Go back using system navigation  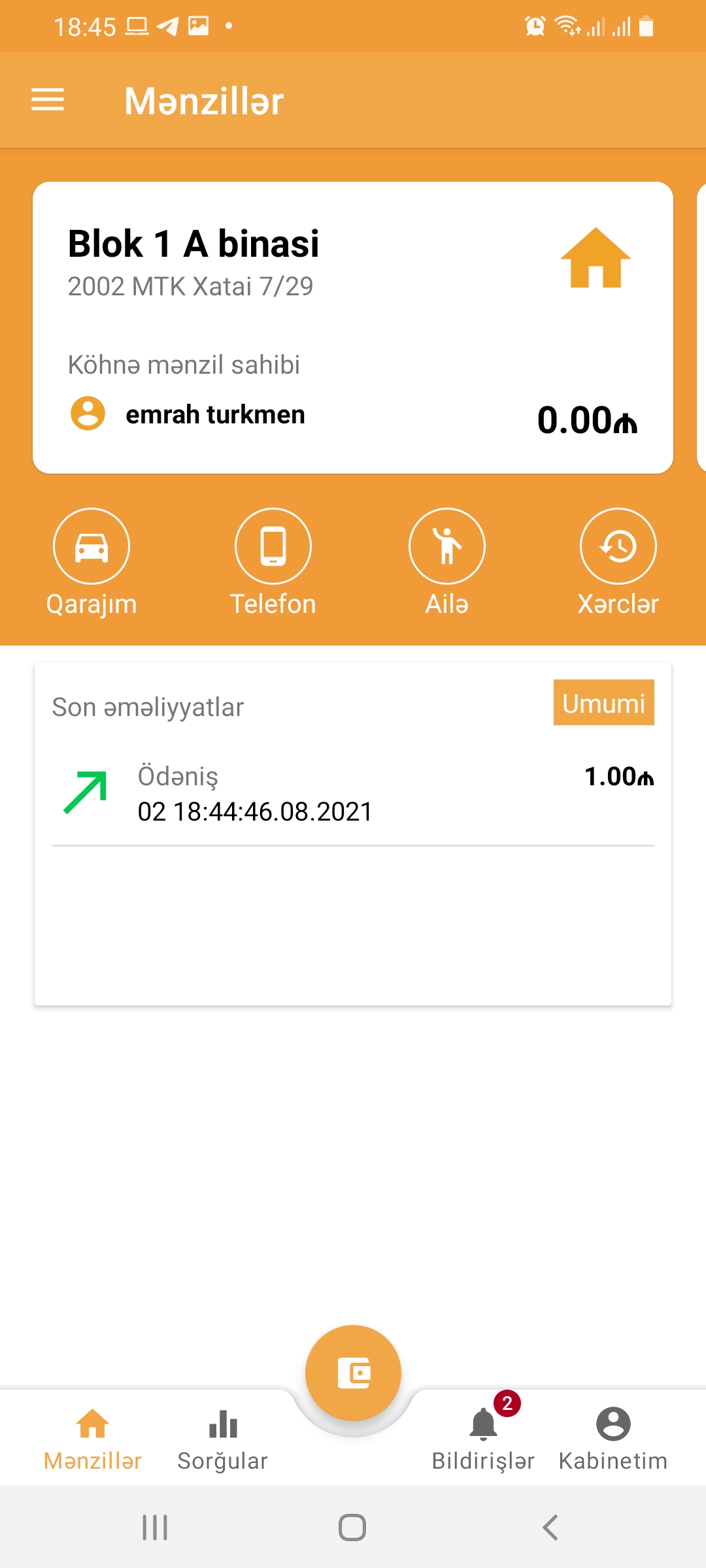click(x=550, y=1527)
